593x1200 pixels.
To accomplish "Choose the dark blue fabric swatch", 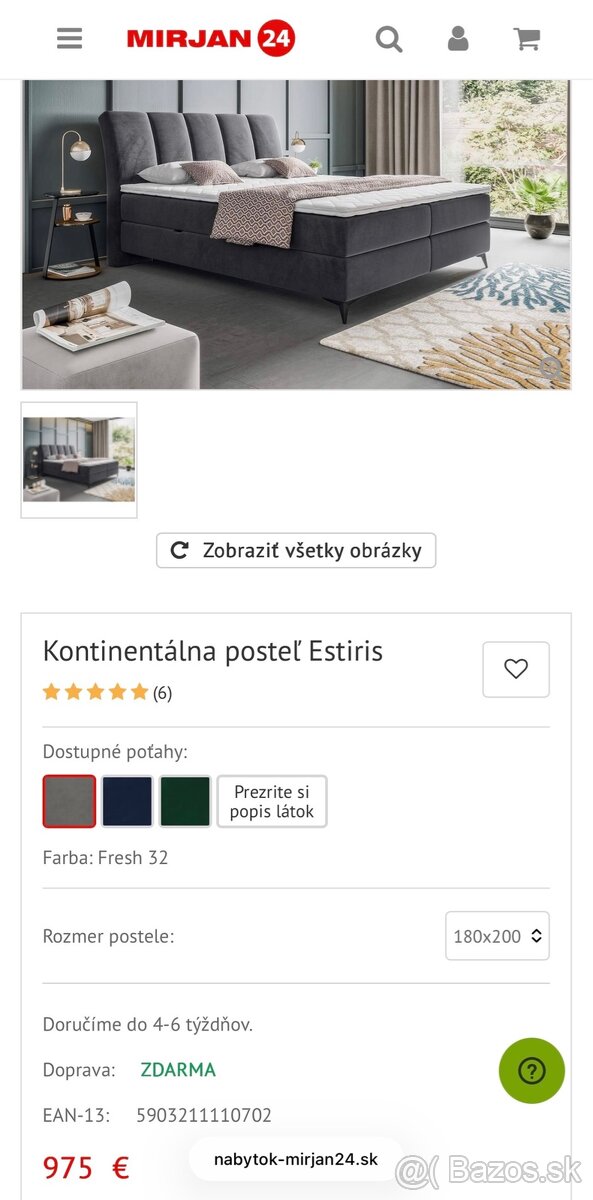I will pos(127,801).
